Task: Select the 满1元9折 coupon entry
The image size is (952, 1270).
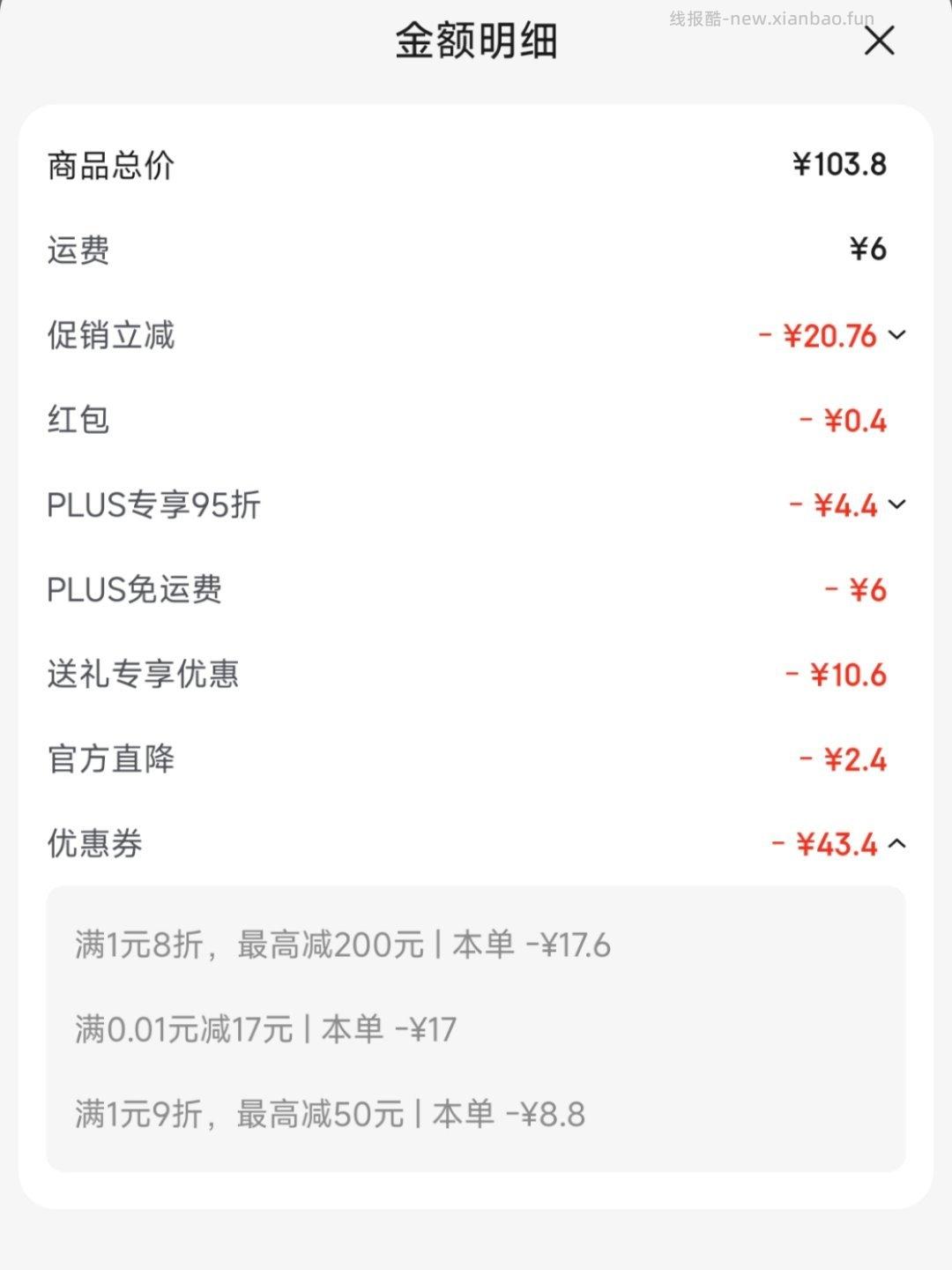Action: 331,1114
